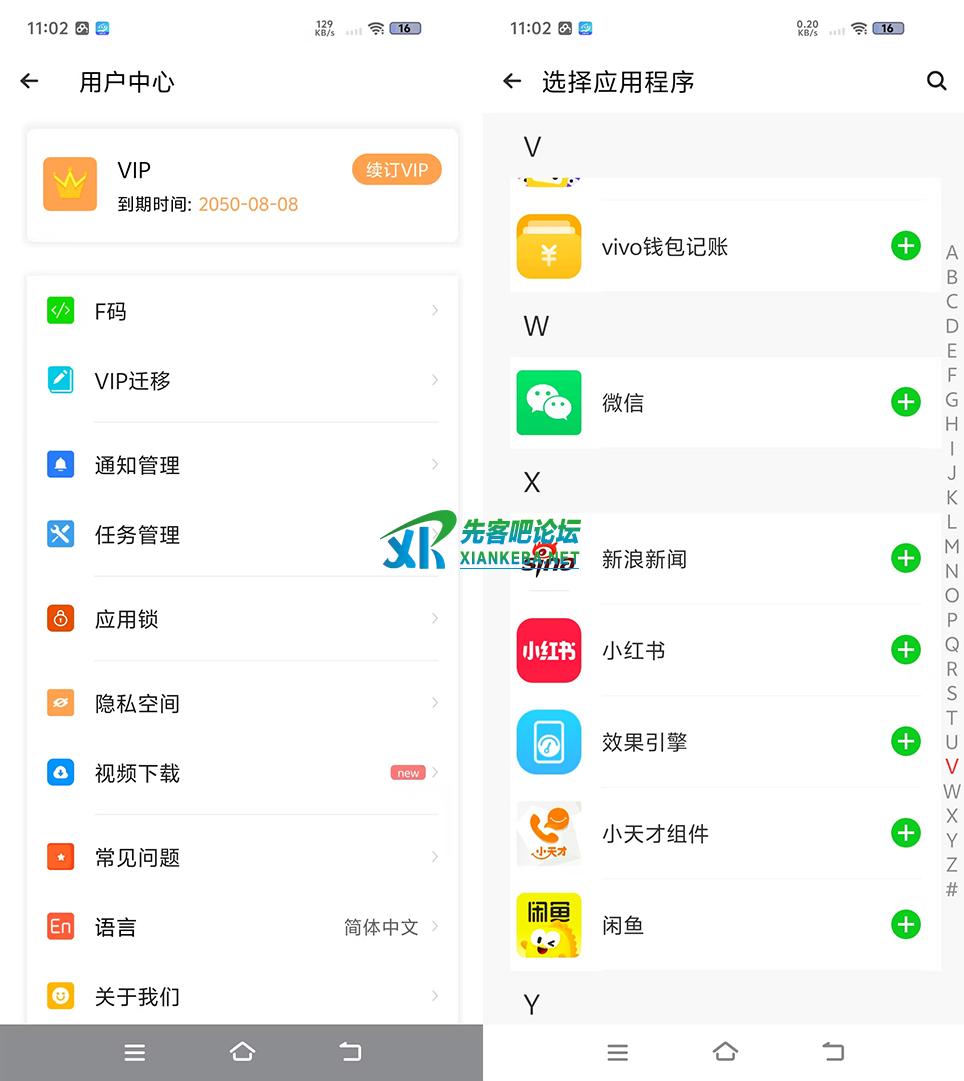
Task: Go back from the 用户中心 page
Action: (30, 82)
